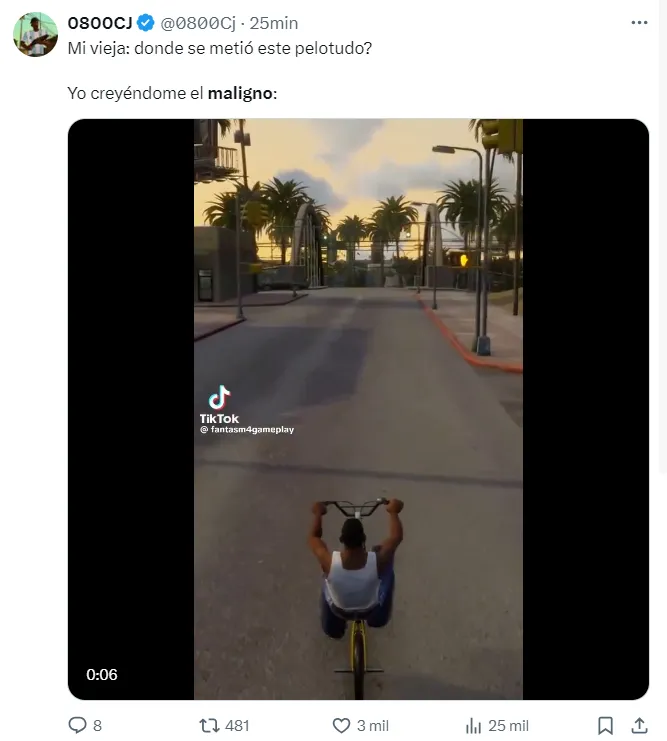Like the tweet with 3 mil likes
The height and width of the screenshot is (741, 667).
(341, 725)
